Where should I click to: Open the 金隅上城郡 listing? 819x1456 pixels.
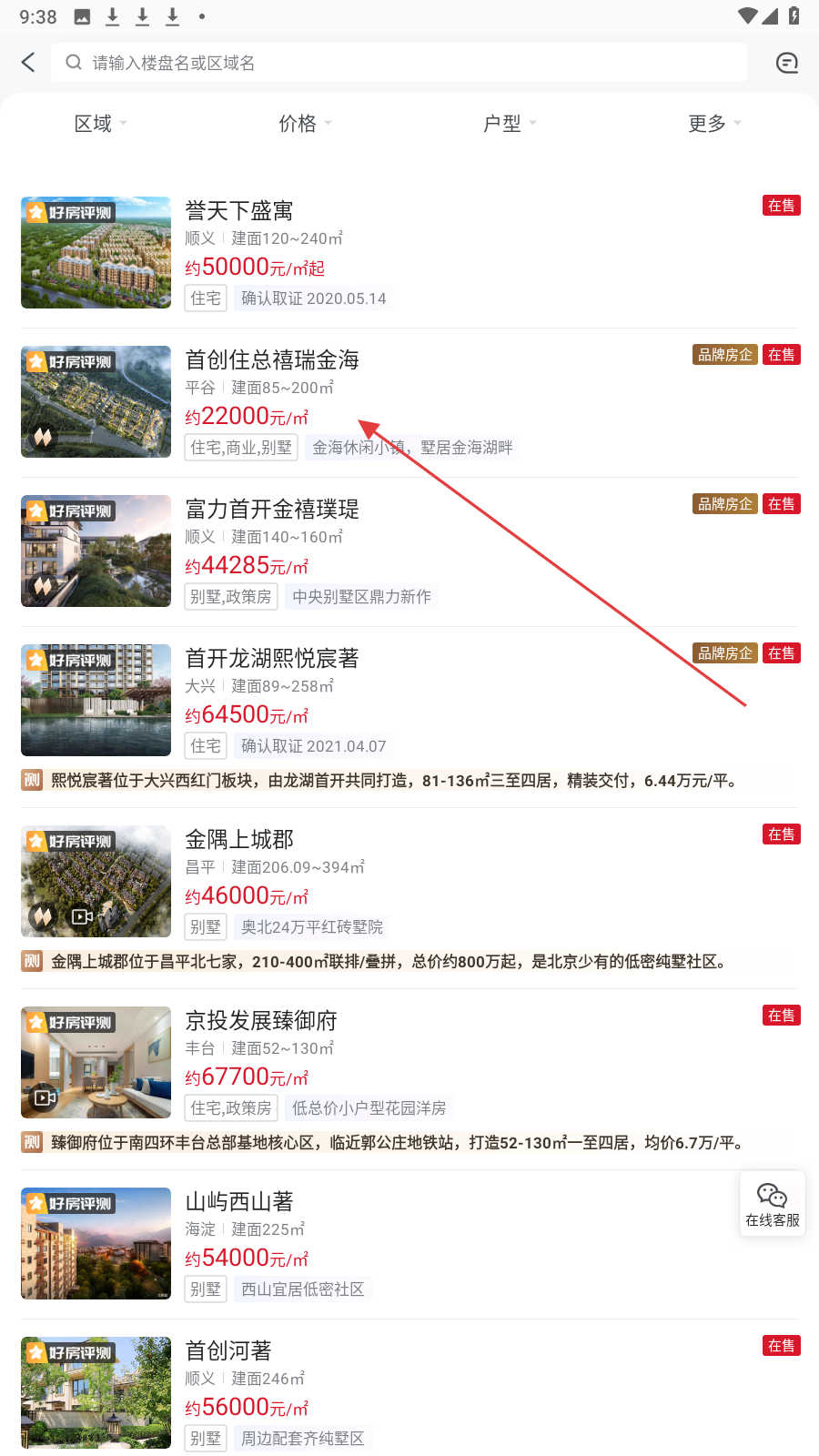pos(238,840)
